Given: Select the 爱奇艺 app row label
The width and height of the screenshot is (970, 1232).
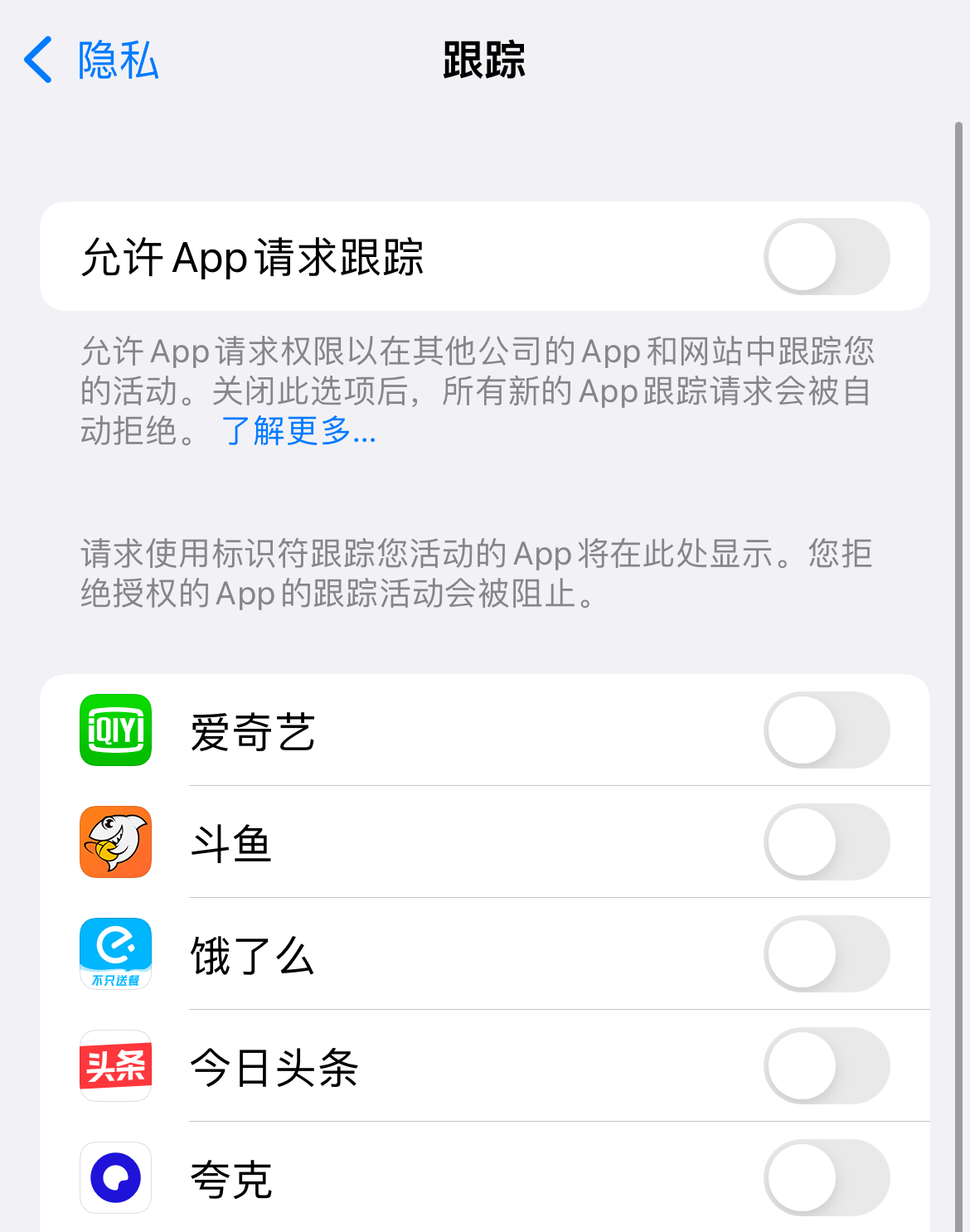Looking at the screenshot, I should tap(252, 730).
